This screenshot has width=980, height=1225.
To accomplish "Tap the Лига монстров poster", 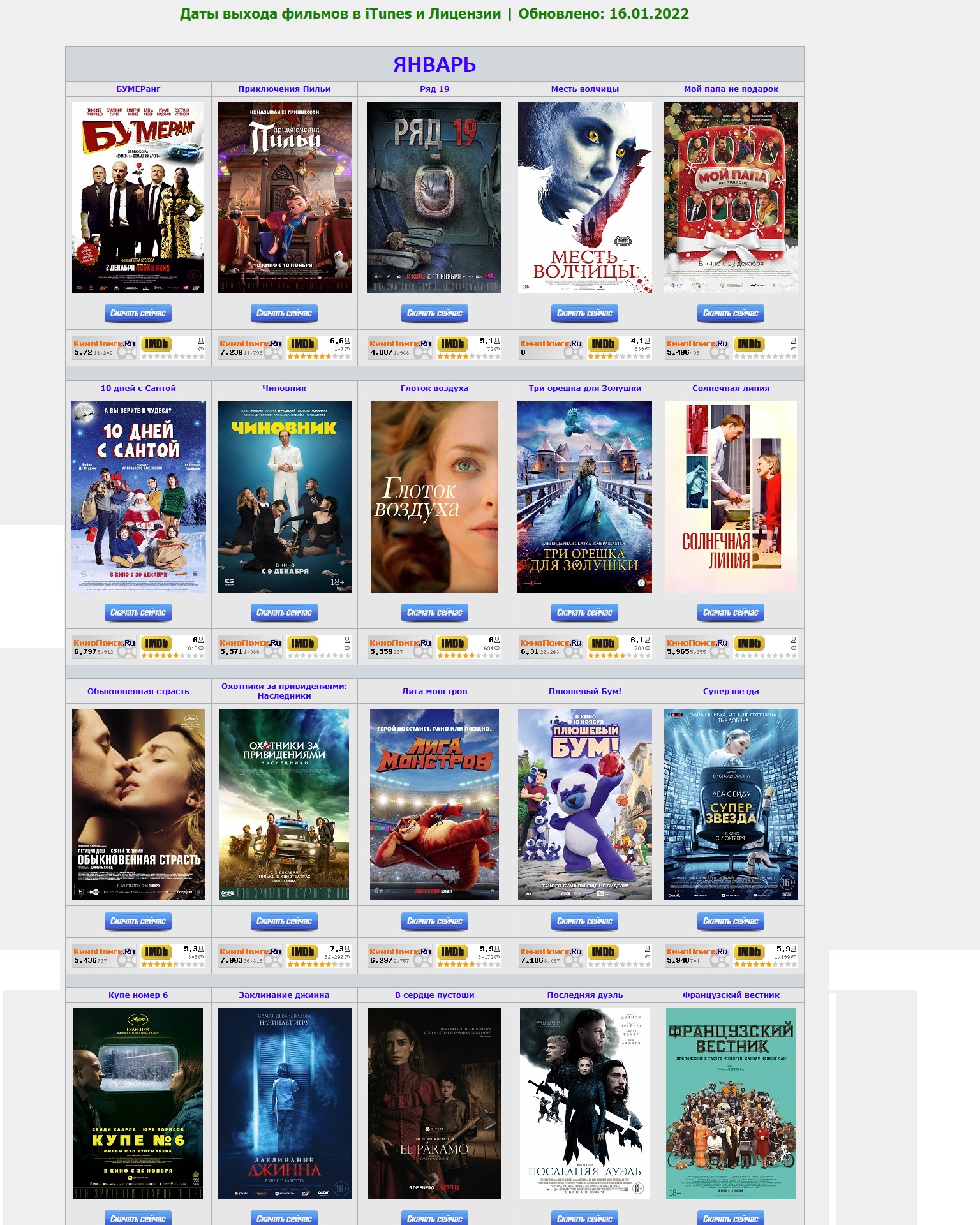I will [434, 805].
